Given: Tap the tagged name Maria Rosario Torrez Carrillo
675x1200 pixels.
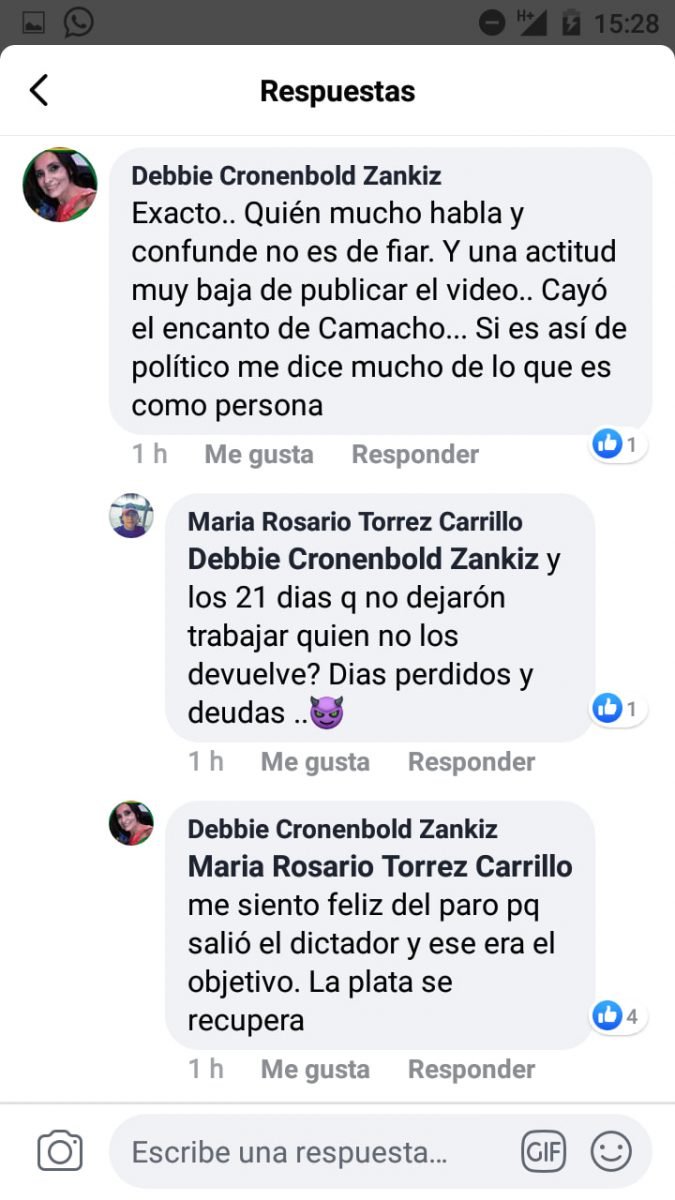Looking at the screenshot, I should tap(380, 866).
